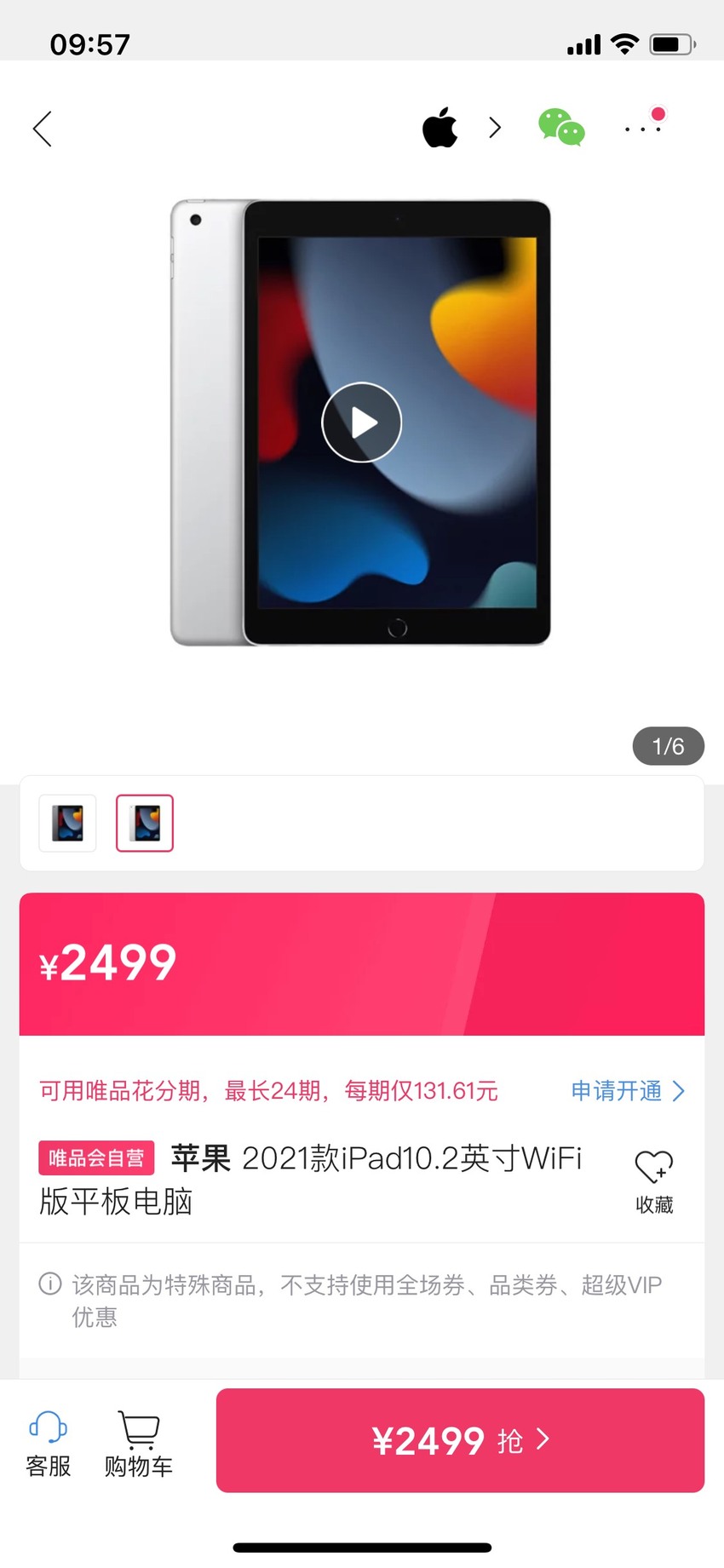
Task: Tap the ¥2499 抢 buy button
Action: coord(460,1440)
